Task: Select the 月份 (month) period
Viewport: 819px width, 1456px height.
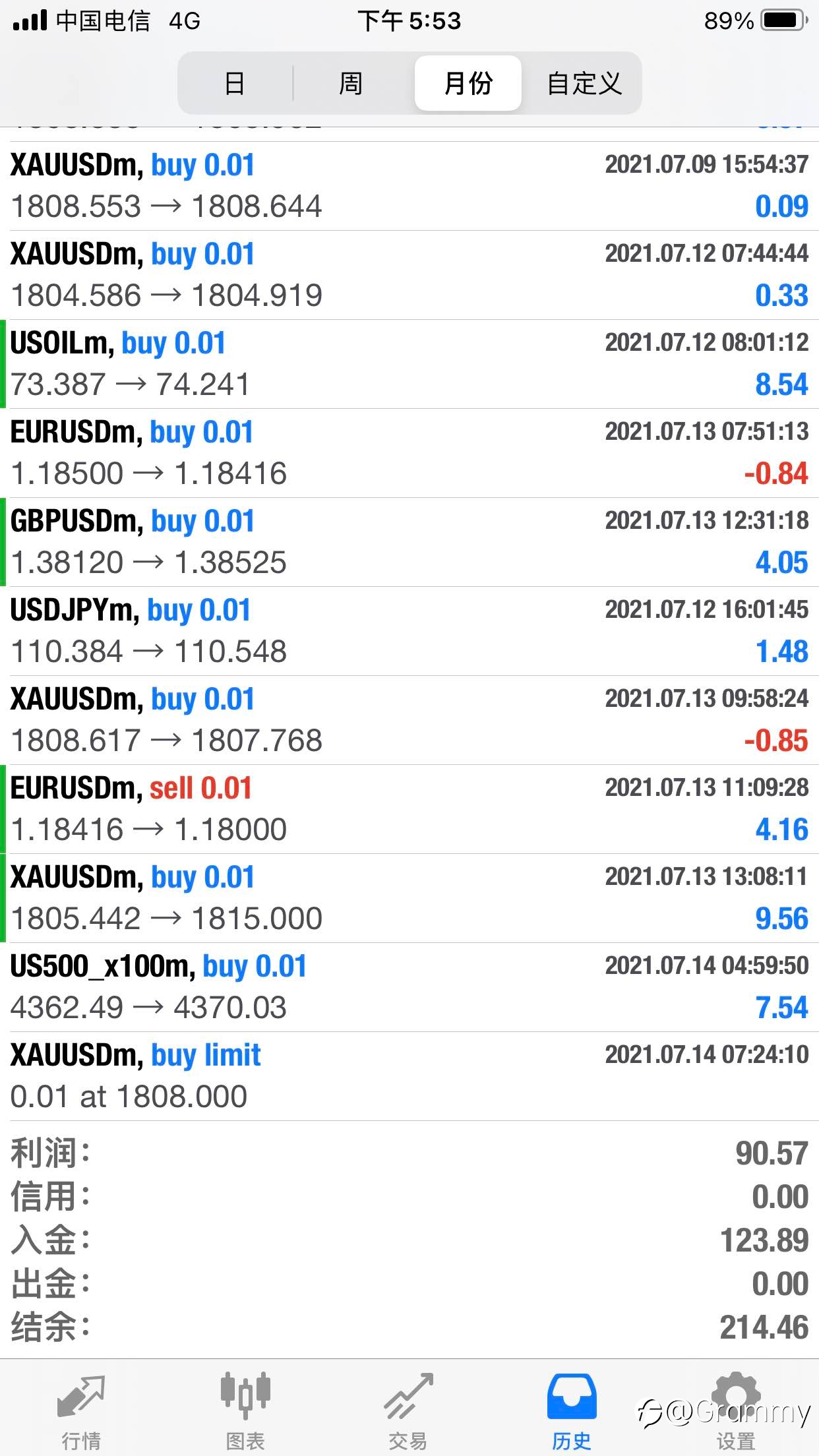Action: point(468,83)
